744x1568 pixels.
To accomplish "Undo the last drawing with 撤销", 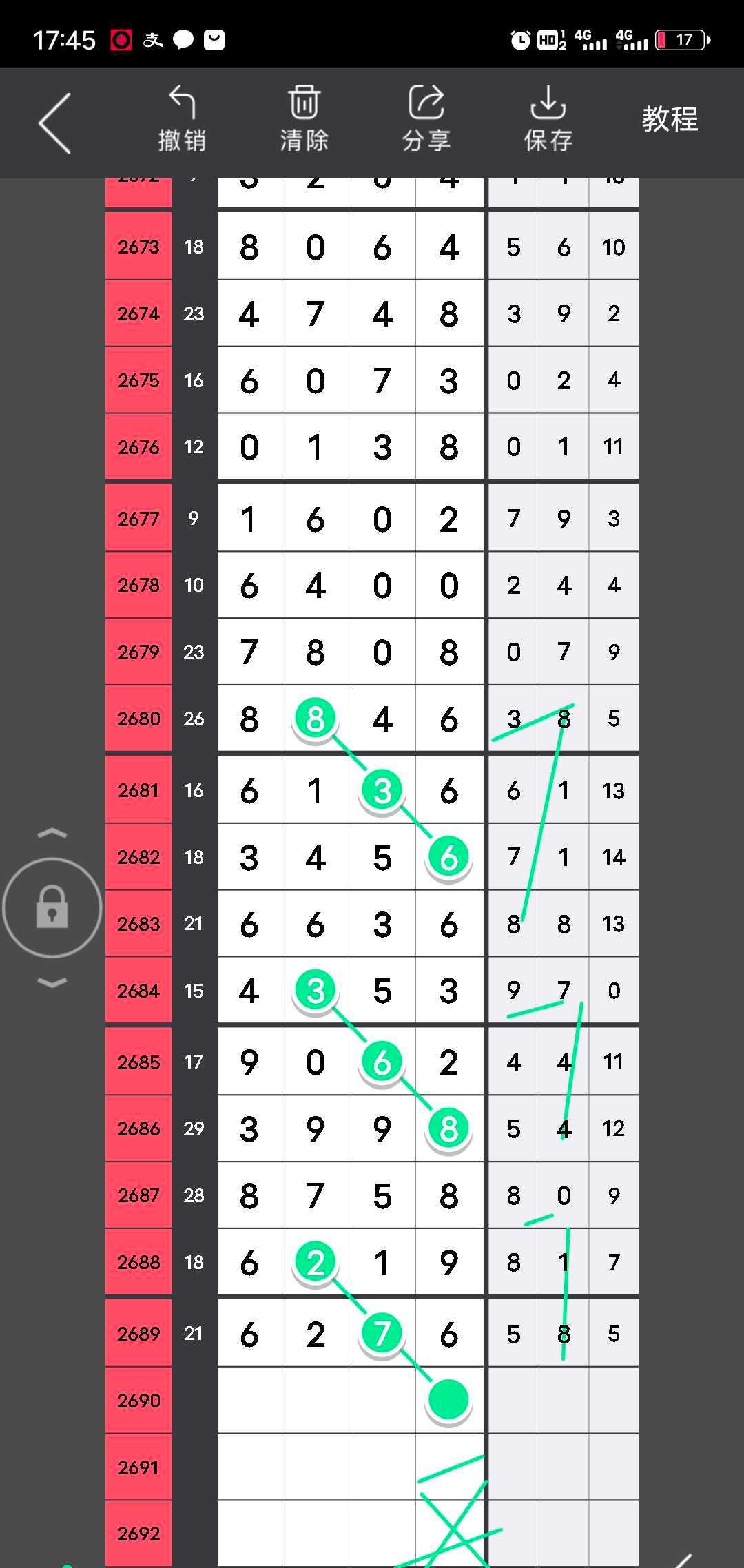I will (182, 119).
